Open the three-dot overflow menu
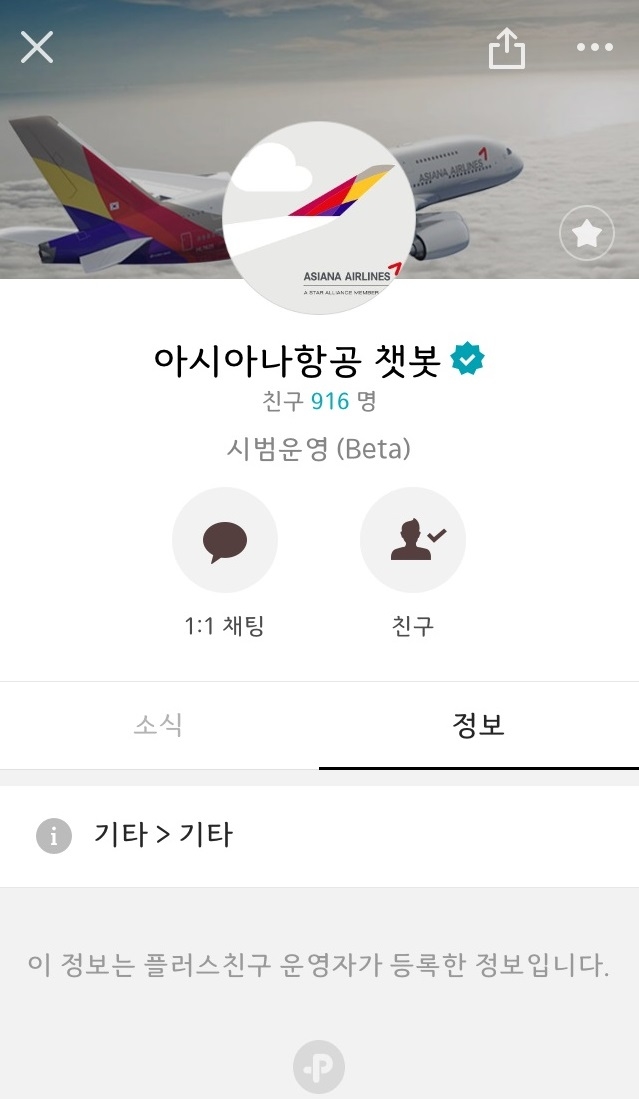 [595, 47]
